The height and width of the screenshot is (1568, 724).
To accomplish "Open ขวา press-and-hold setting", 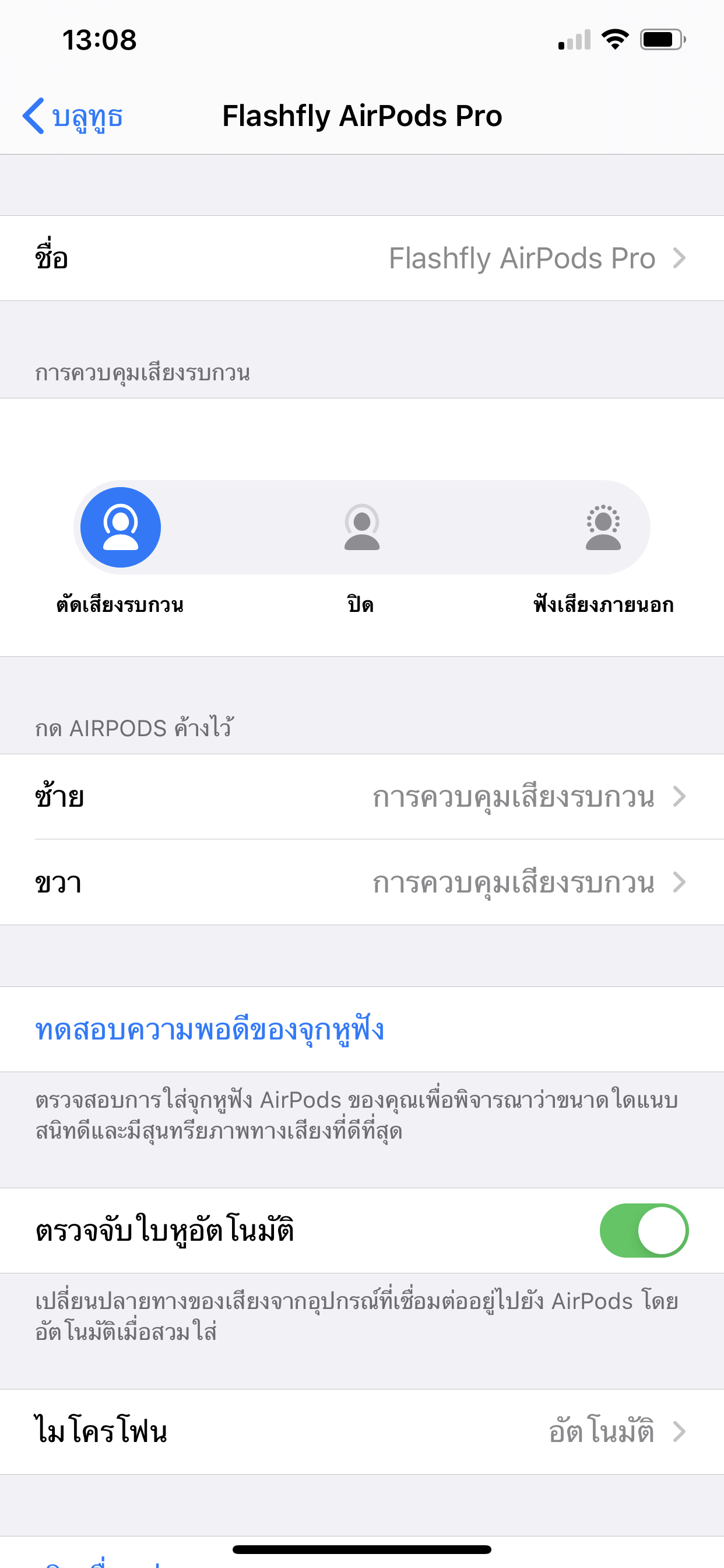I will pos(361,883).
